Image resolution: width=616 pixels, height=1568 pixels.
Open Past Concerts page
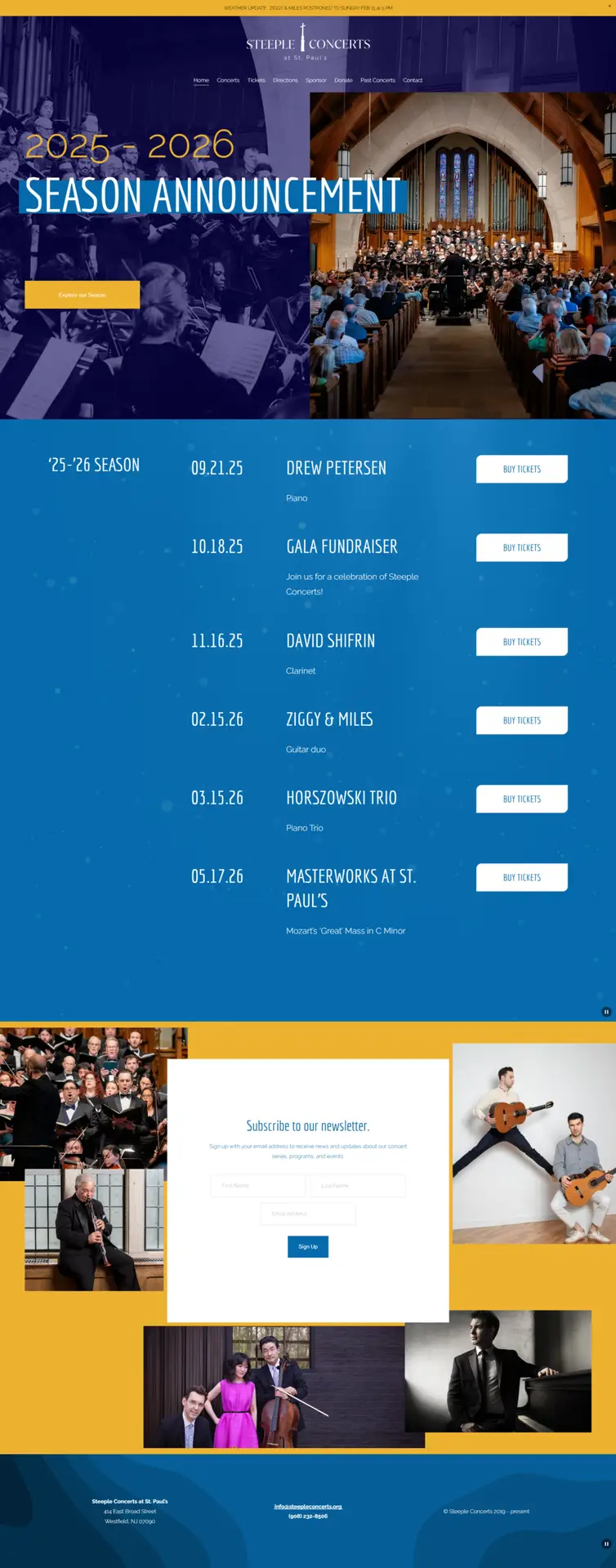(x=377, y=80)
